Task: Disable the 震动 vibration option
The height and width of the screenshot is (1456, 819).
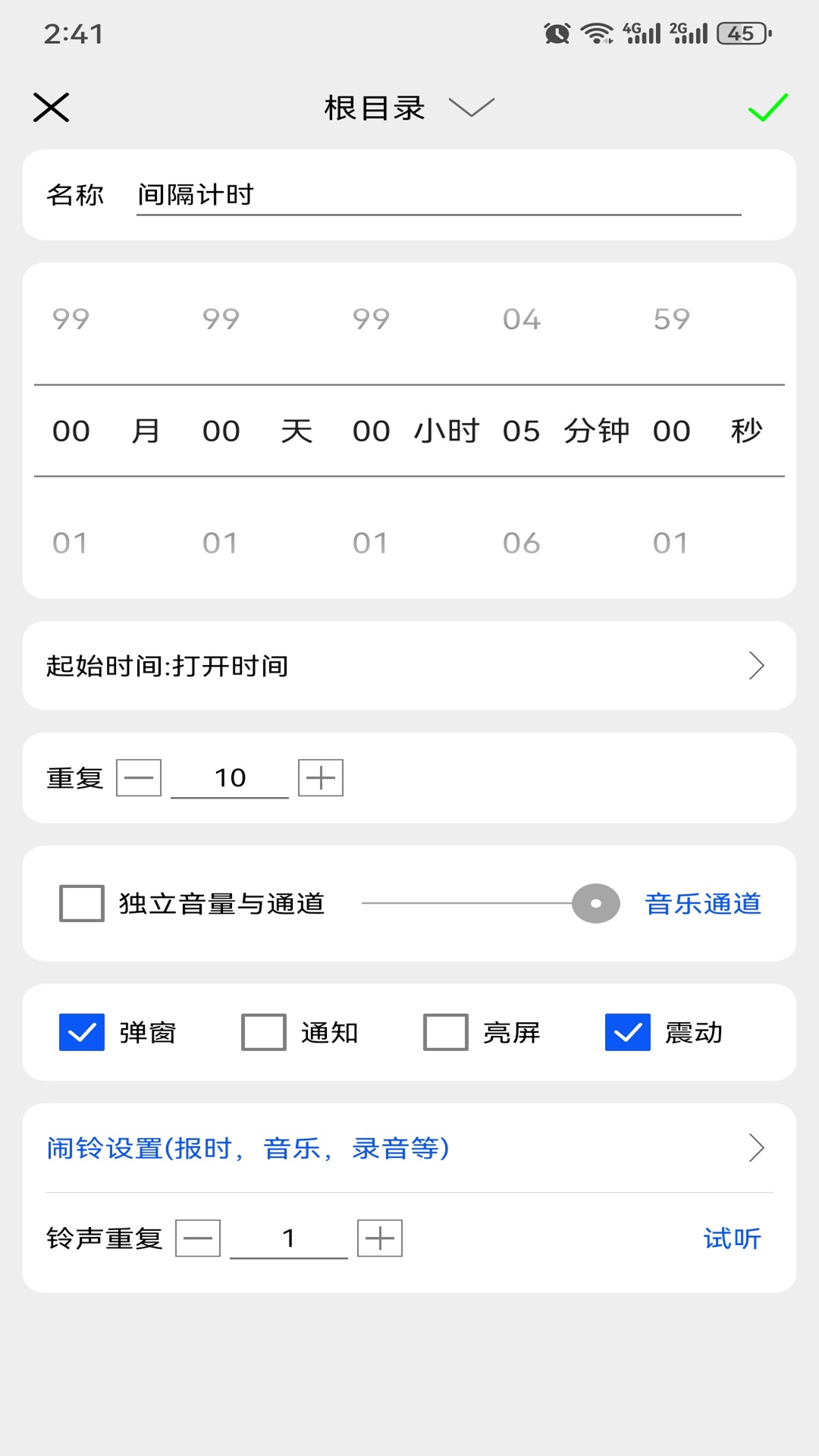Action: pyautogui.click(x=628, y=1031)
